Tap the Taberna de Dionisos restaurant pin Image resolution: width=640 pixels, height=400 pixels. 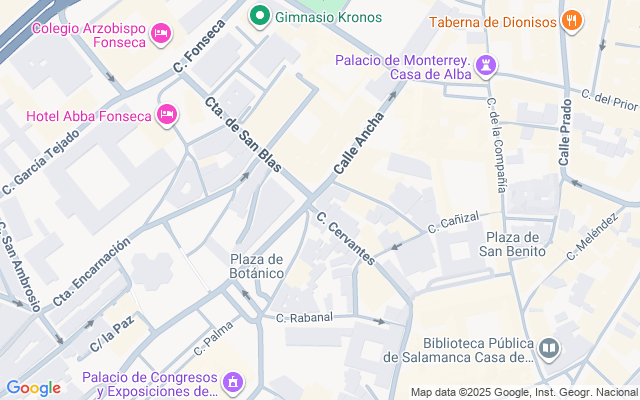[x=571, y=21]
